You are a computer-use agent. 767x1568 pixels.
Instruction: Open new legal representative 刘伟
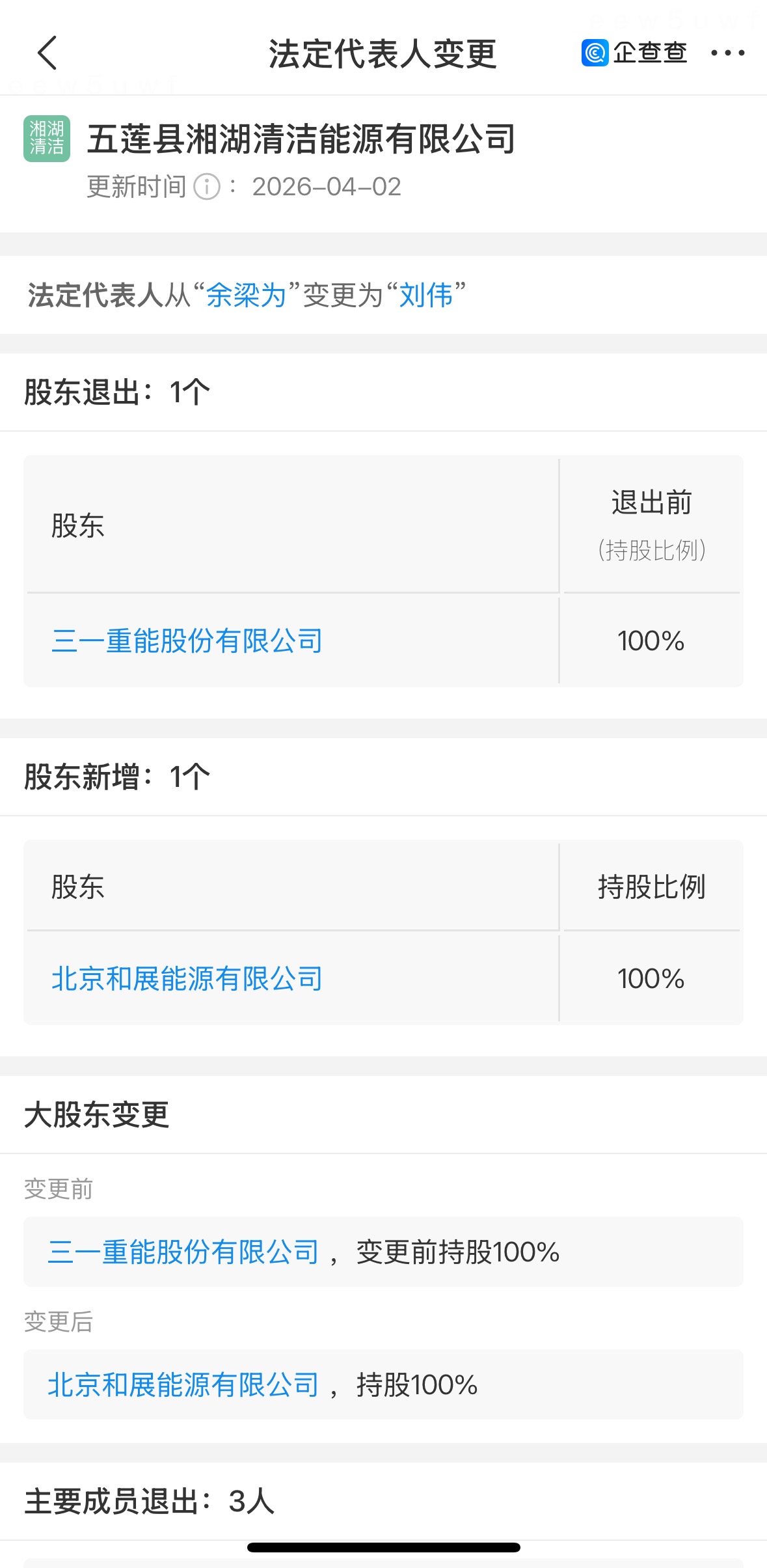click(x=425, y=295)
